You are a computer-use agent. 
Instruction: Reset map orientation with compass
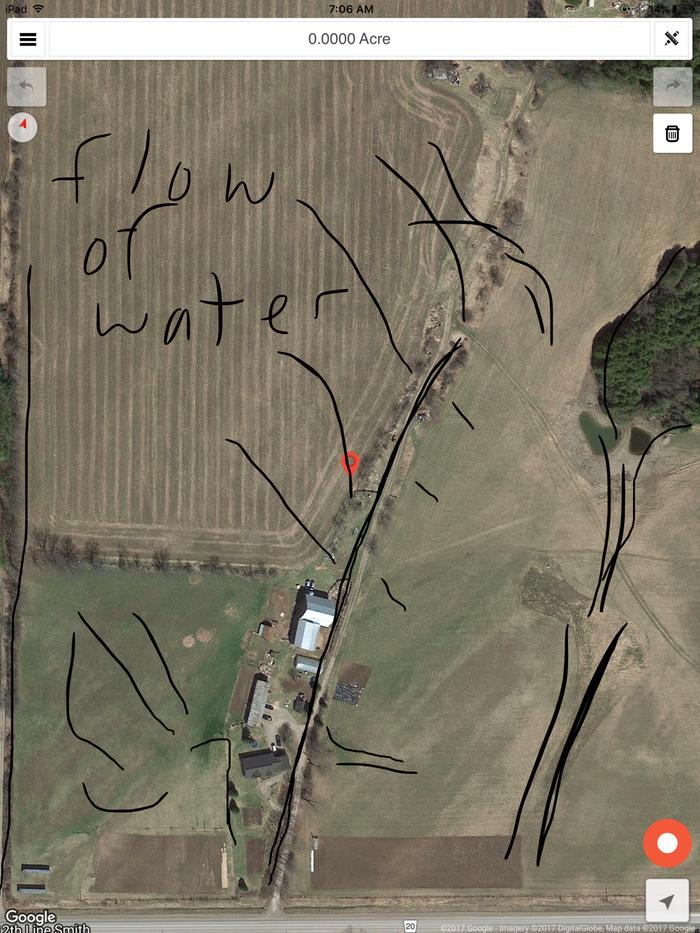coord(23,127)
